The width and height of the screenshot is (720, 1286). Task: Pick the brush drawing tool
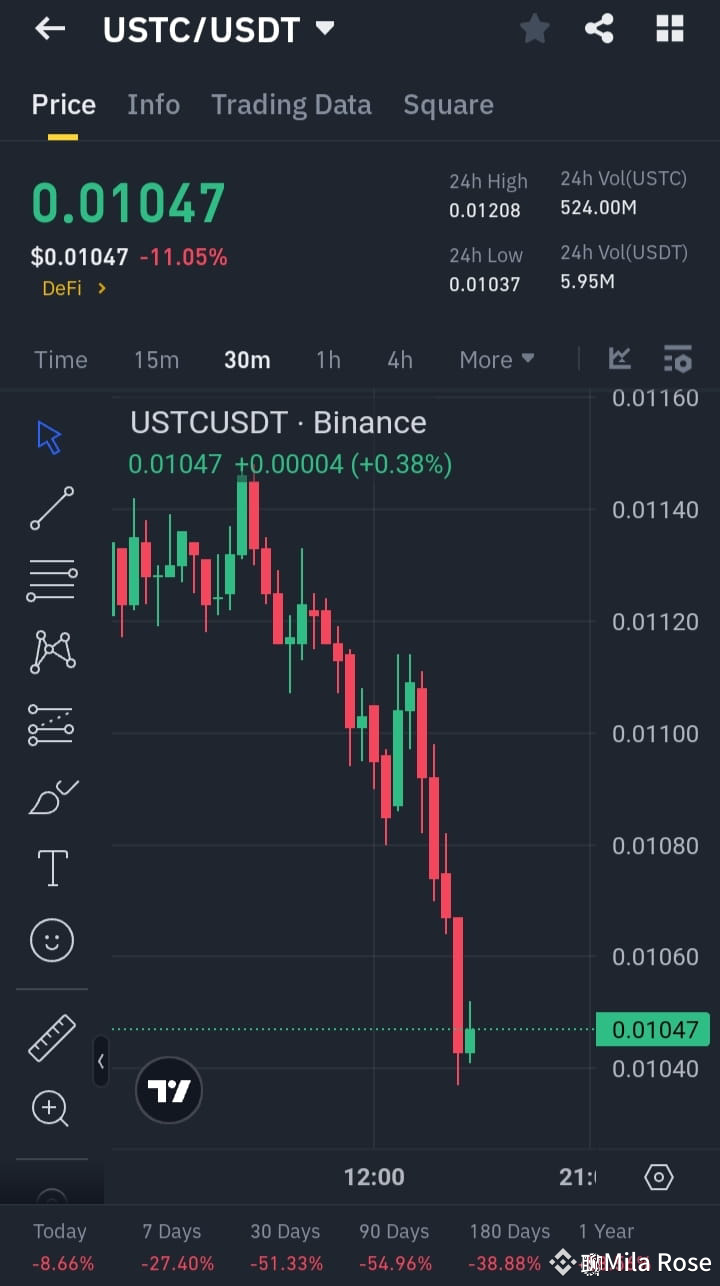(50, 797)
